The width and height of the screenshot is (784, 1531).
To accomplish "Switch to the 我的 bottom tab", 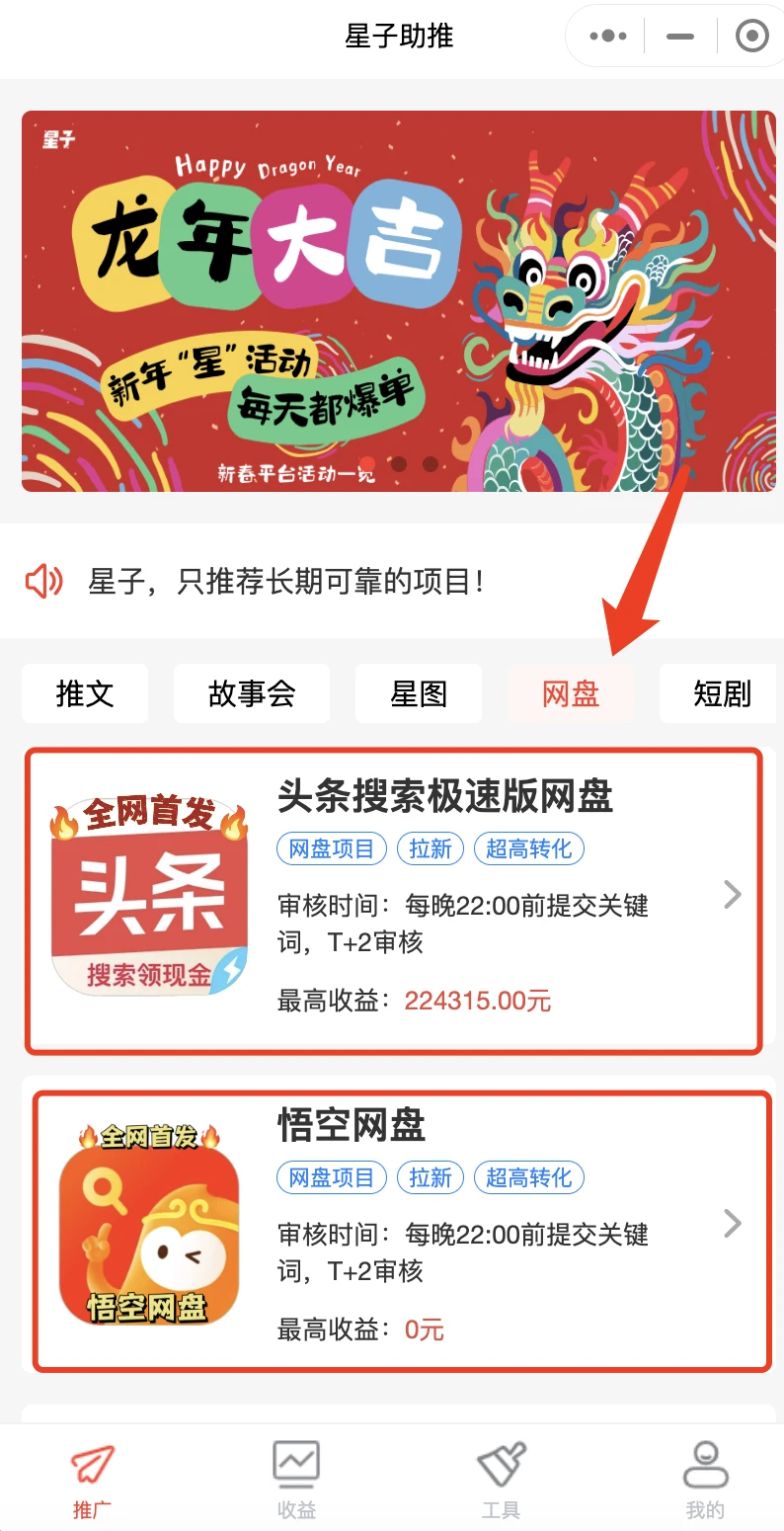I will tap(705, 1479).
